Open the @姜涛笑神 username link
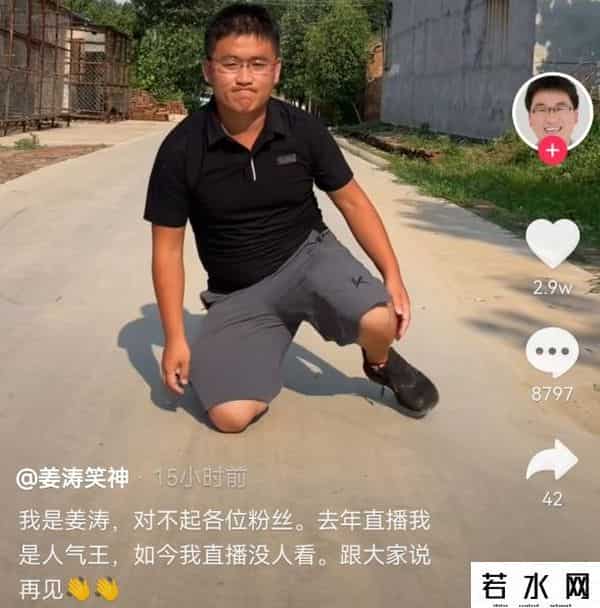Image resolution: width=600 pixels, height=608 pixels. click(x=72, y=478)
